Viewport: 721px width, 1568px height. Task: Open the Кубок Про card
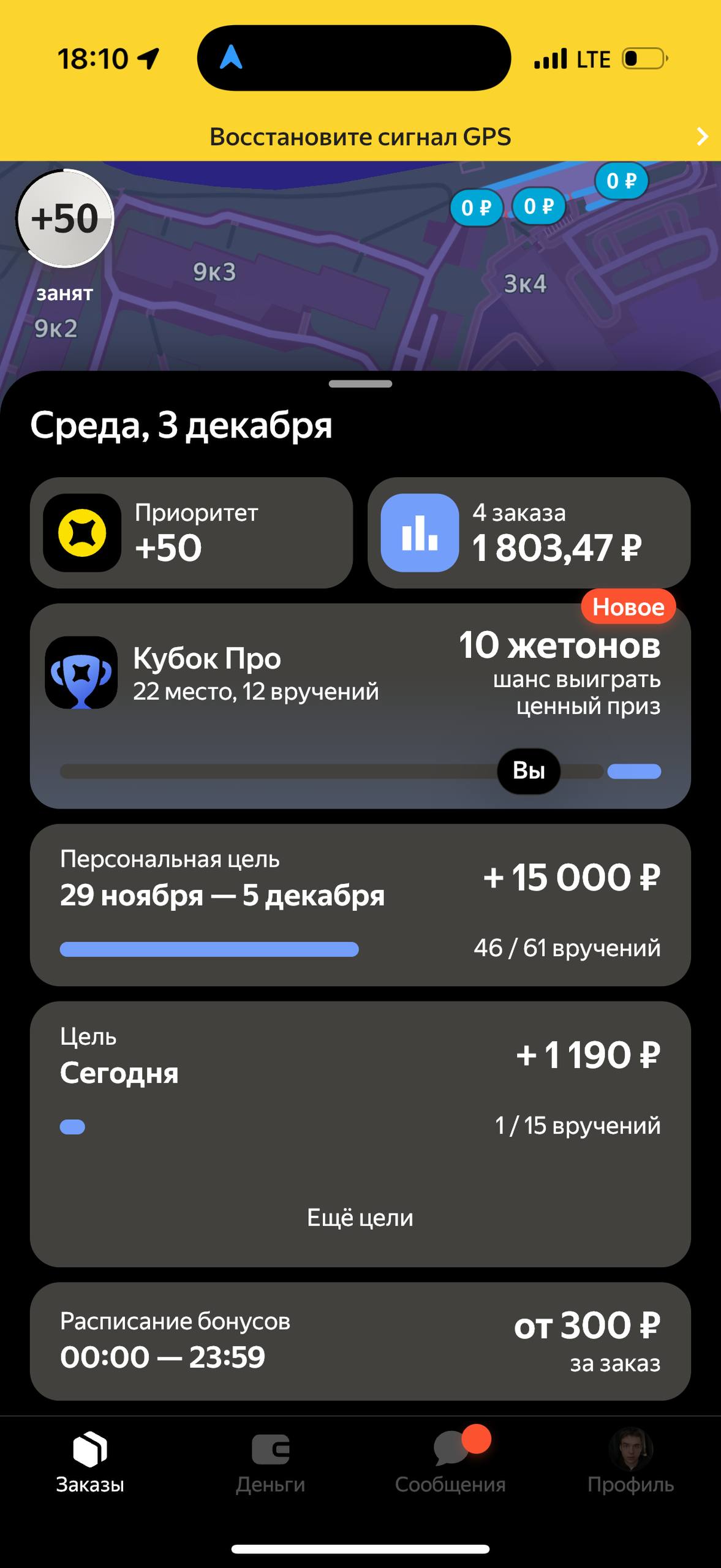(360, 704)
